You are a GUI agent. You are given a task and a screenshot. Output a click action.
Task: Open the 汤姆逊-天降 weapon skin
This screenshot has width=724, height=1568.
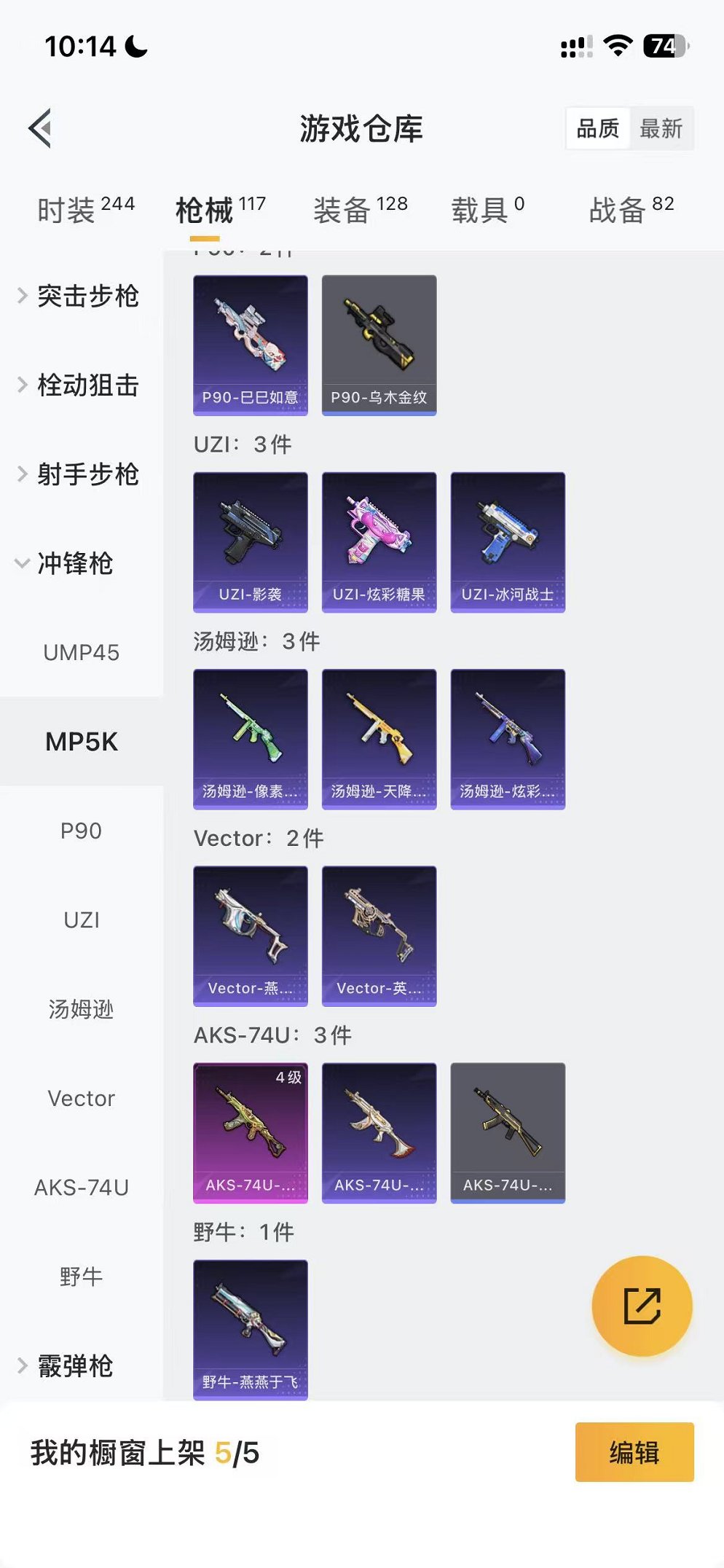coord(379,738)
